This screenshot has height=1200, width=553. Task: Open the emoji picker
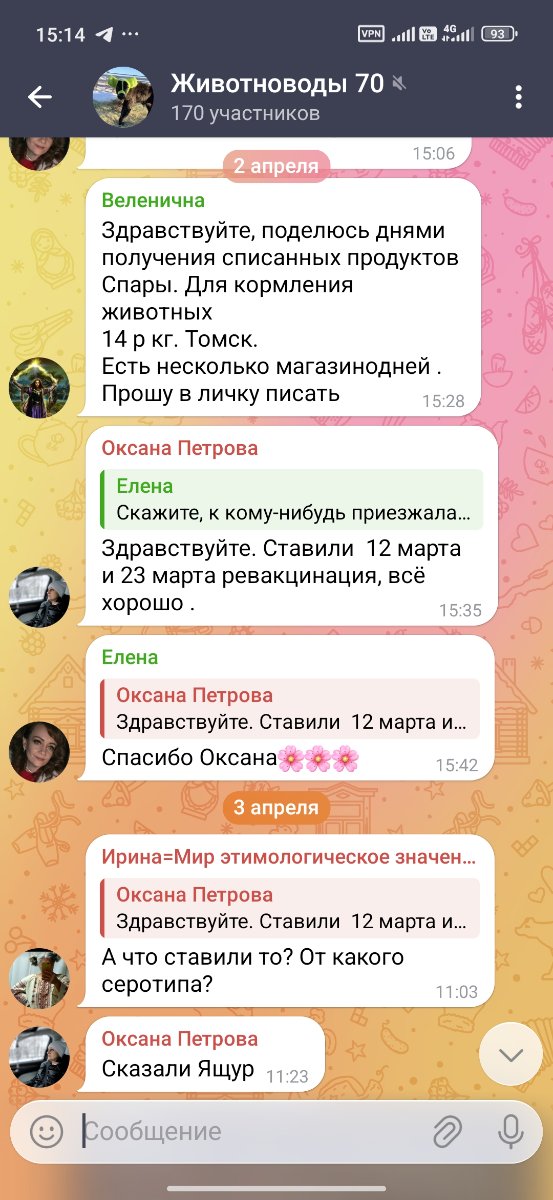(45, 1132)
